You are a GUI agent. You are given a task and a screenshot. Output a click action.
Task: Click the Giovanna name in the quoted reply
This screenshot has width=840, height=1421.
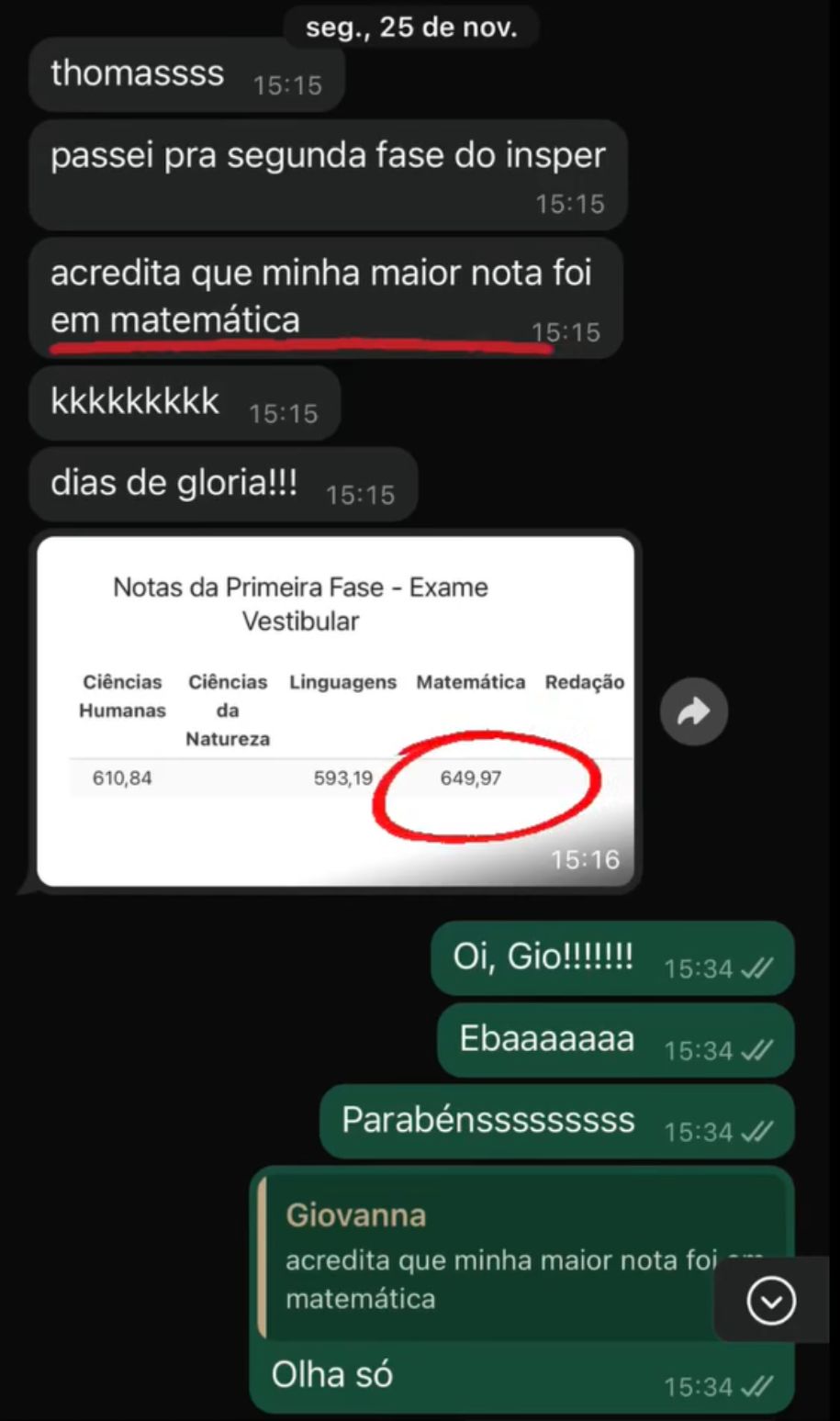[356, 1214]
